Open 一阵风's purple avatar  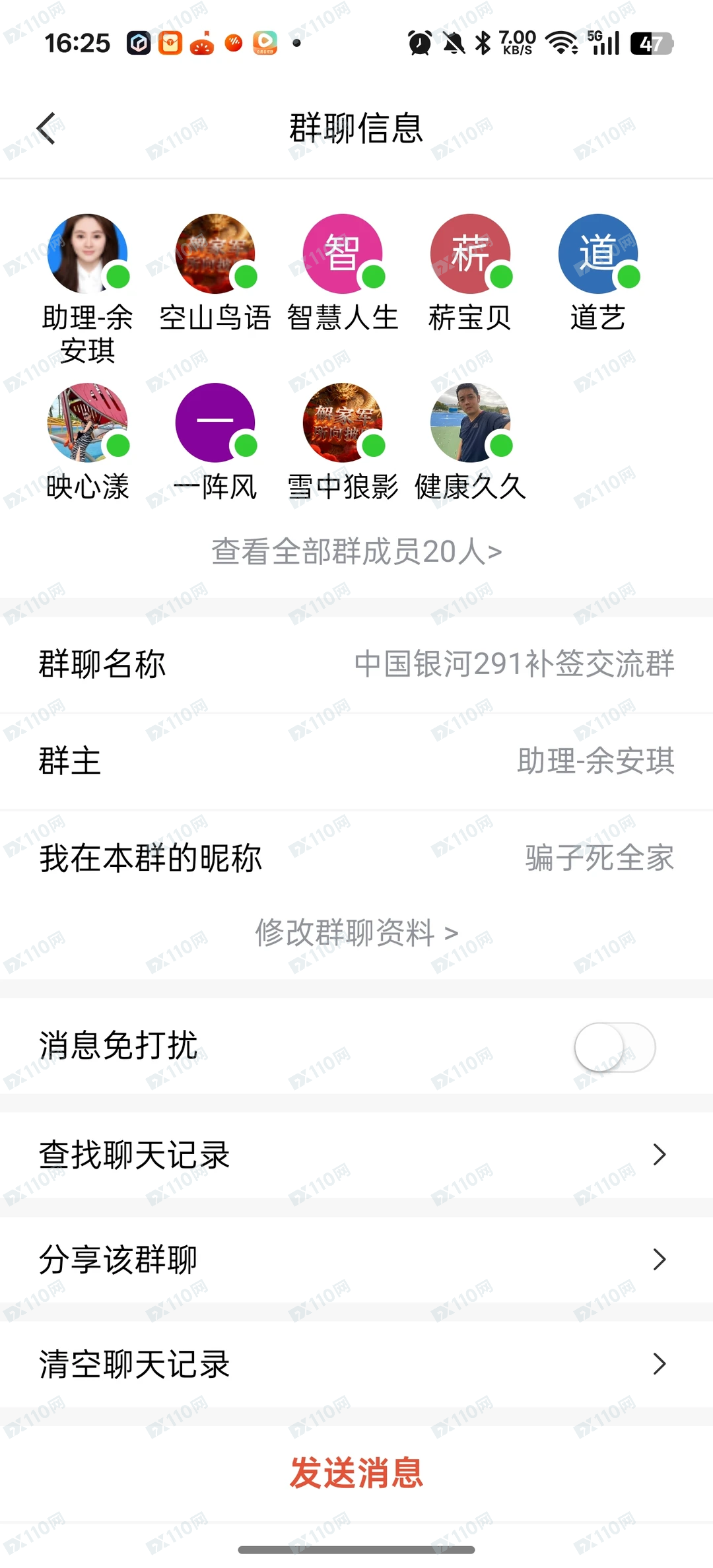tap(215, 423)
